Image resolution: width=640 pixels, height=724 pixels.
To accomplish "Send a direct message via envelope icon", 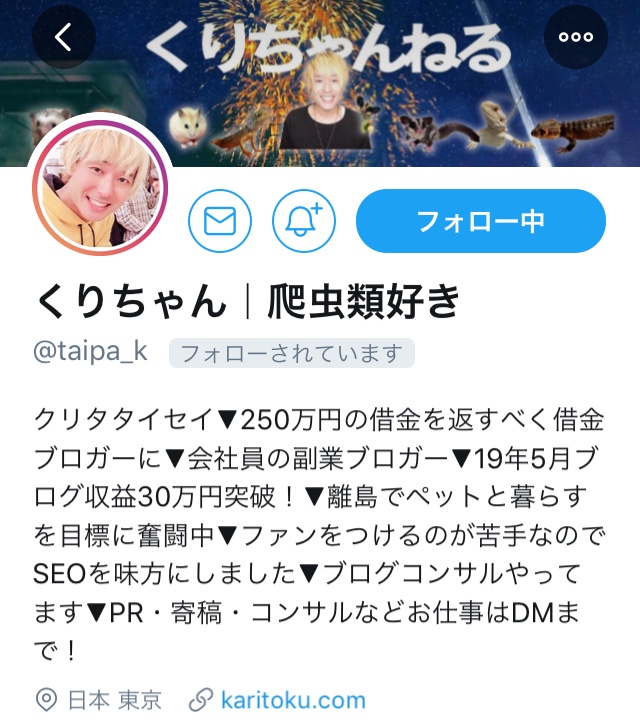I will 220,221.
